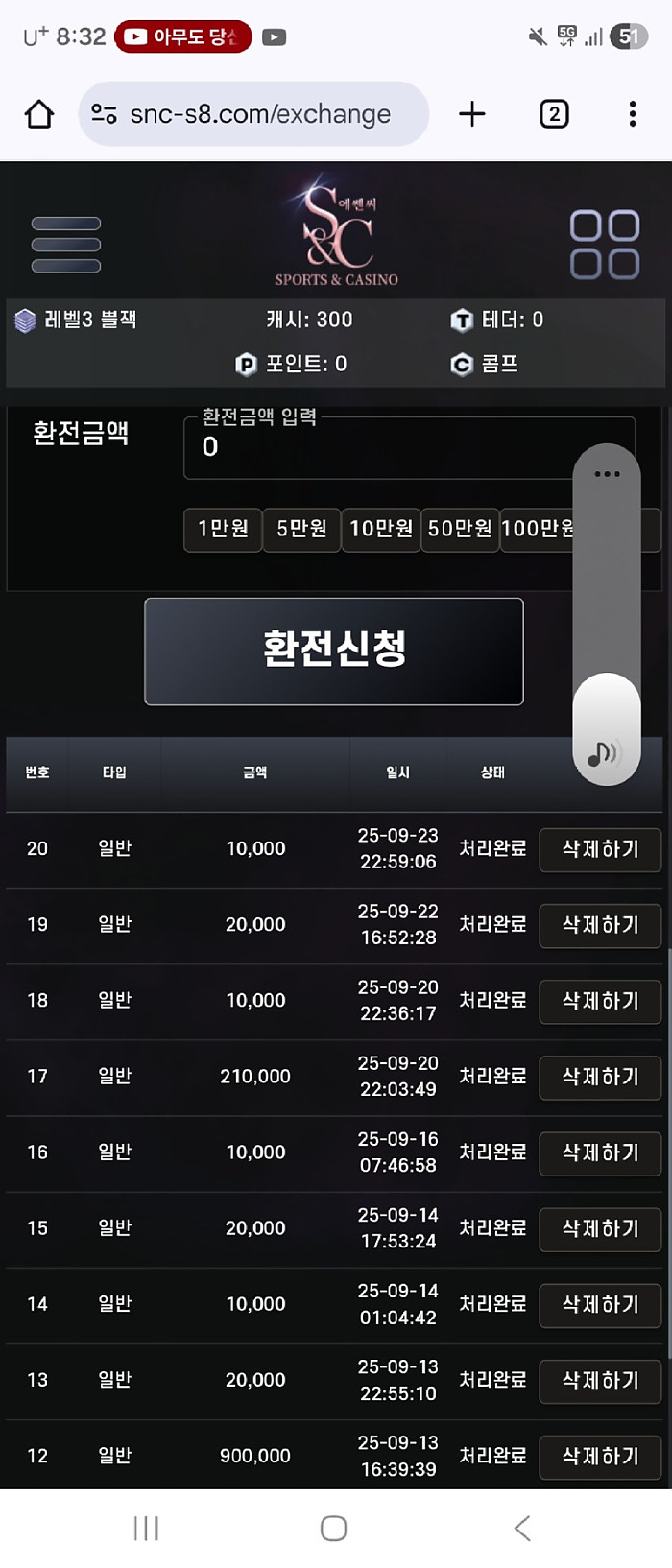Choose the 10만원 quick amount
Image resolution: width=672 pixels, height=1568 pixels.
pyautogui.click(x=381, y=529)
